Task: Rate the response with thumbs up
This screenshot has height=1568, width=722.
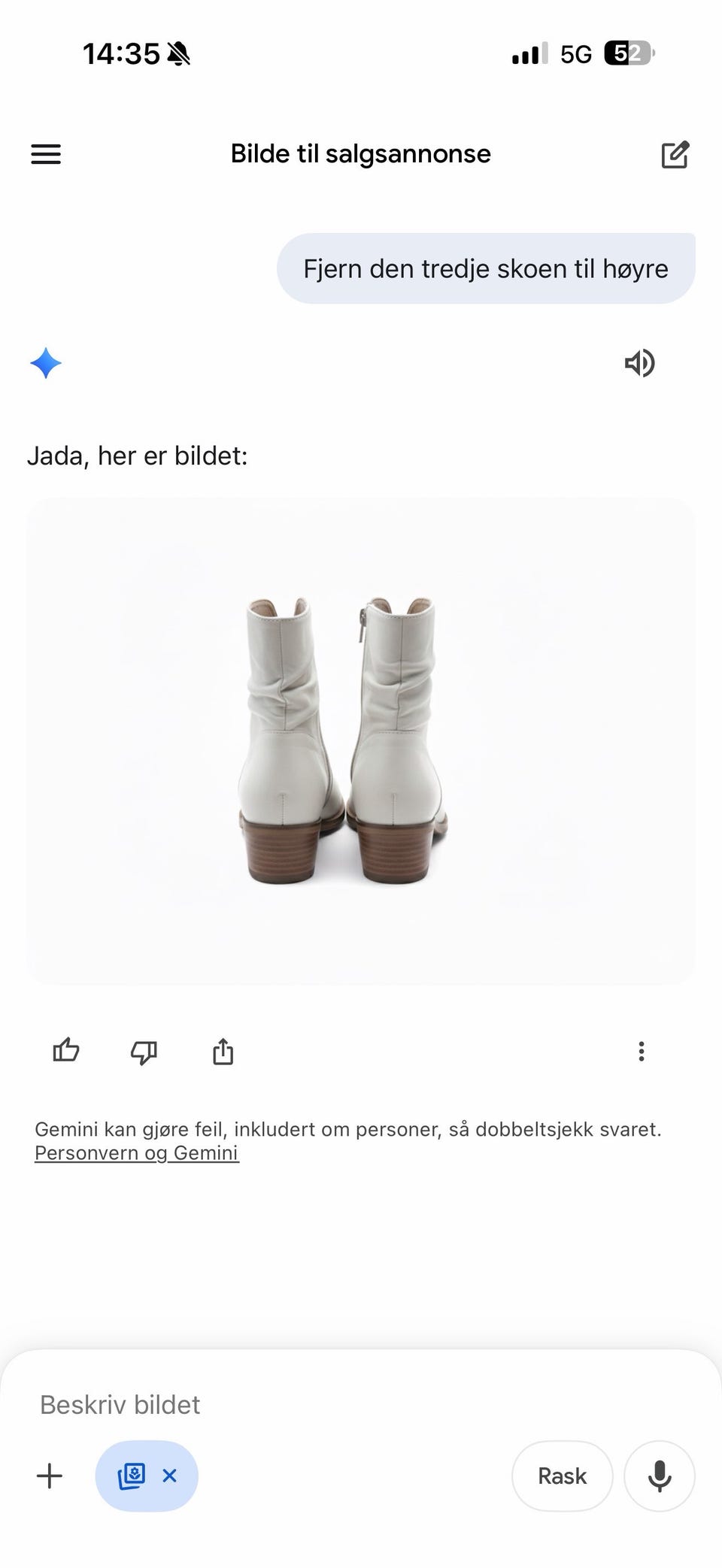Action: (65, 1051)
